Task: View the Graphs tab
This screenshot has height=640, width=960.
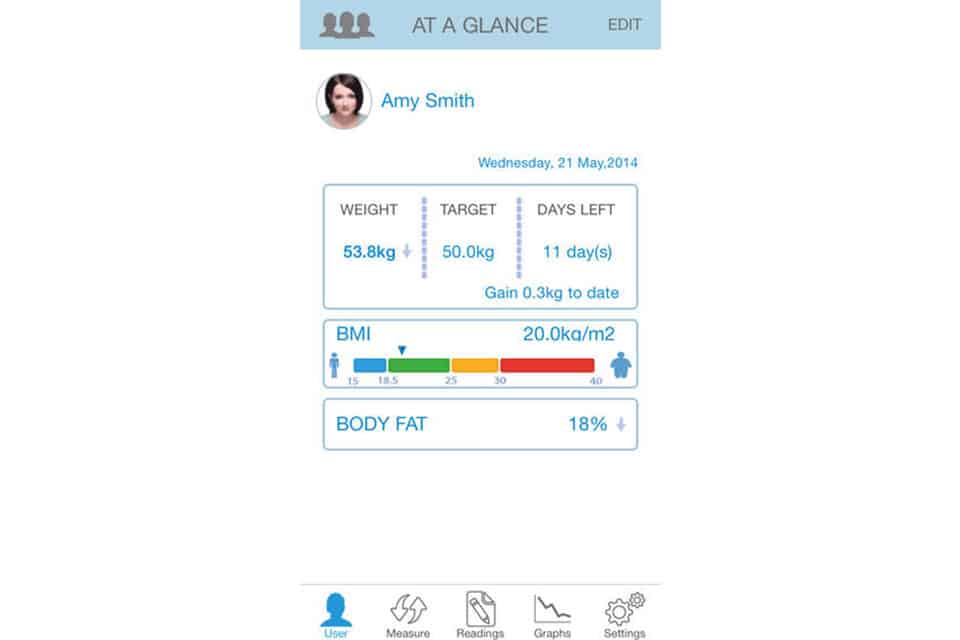Action: [552, 613]
